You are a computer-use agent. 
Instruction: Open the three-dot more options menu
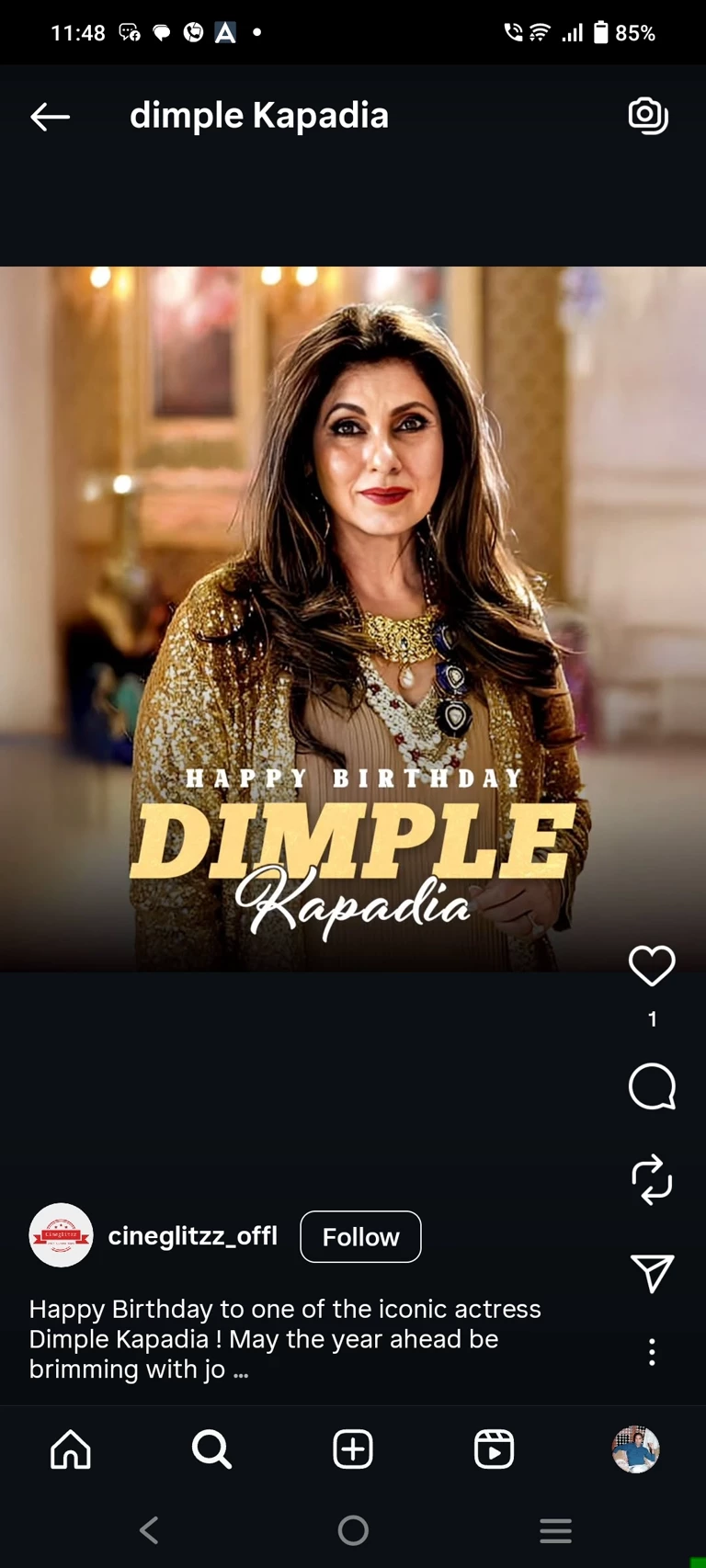[x=652, y=1352]
